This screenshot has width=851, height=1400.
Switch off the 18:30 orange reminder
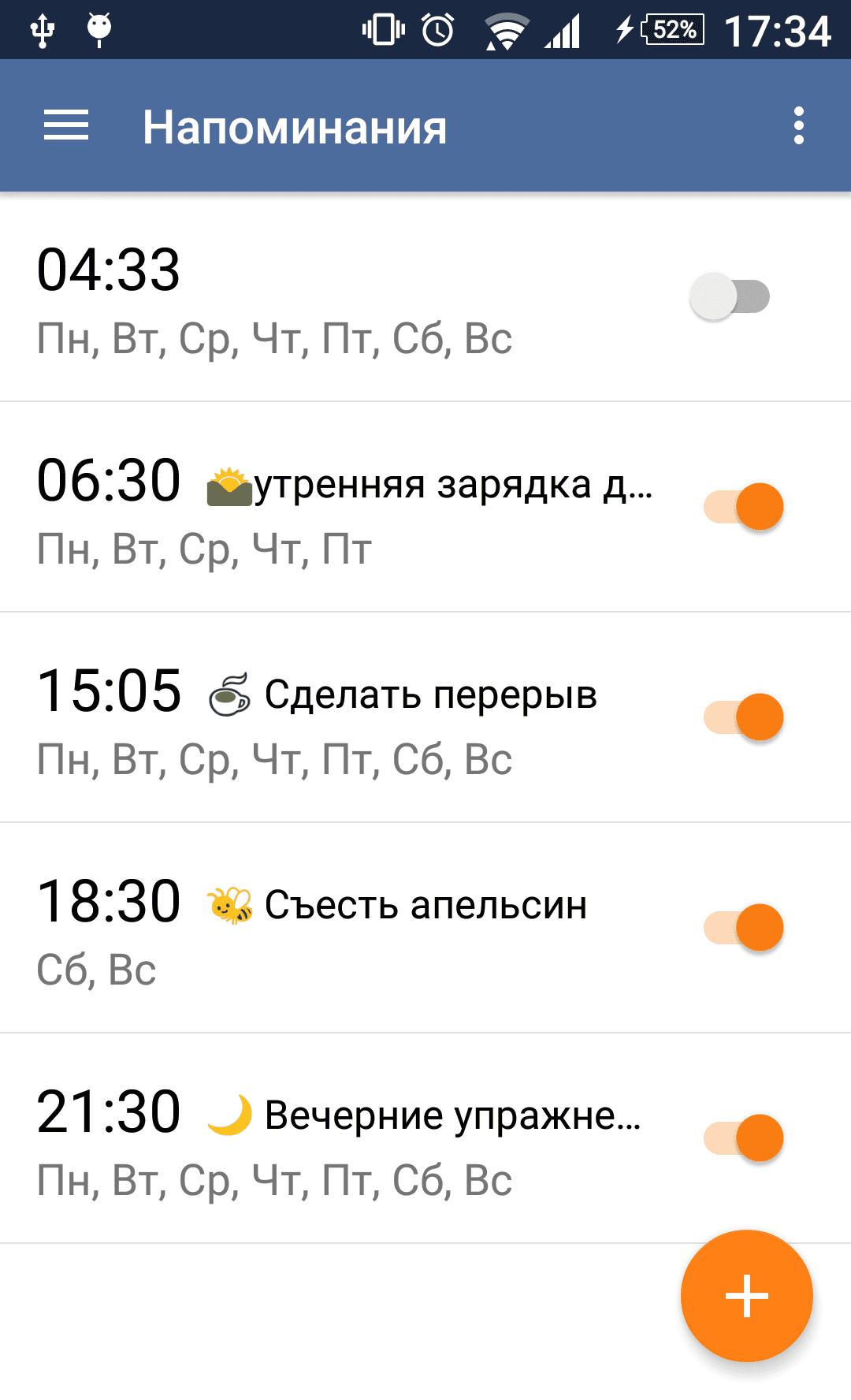(744, 928)
